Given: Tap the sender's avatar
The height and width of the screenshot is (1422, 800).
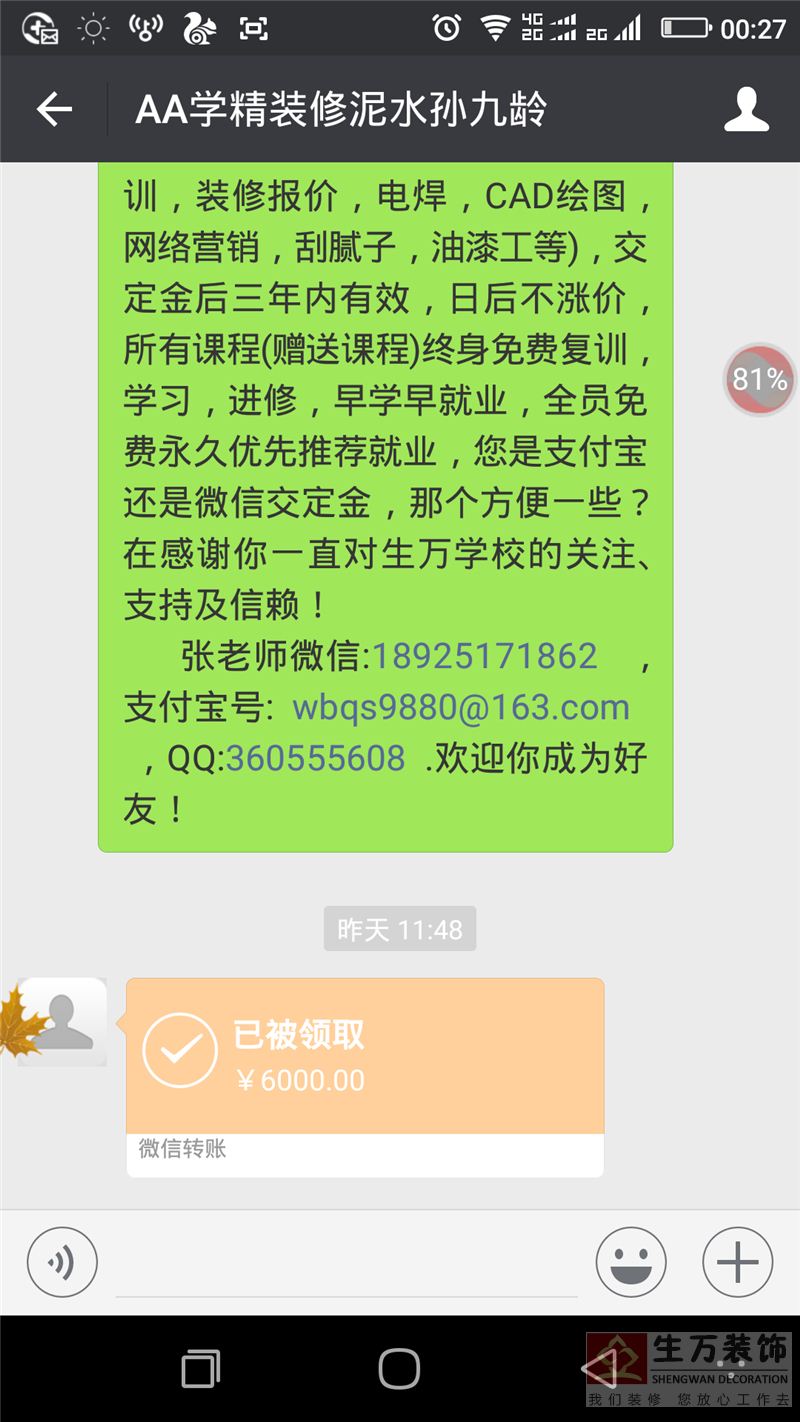Looking at the screenshot, I should coord(63,1021).
